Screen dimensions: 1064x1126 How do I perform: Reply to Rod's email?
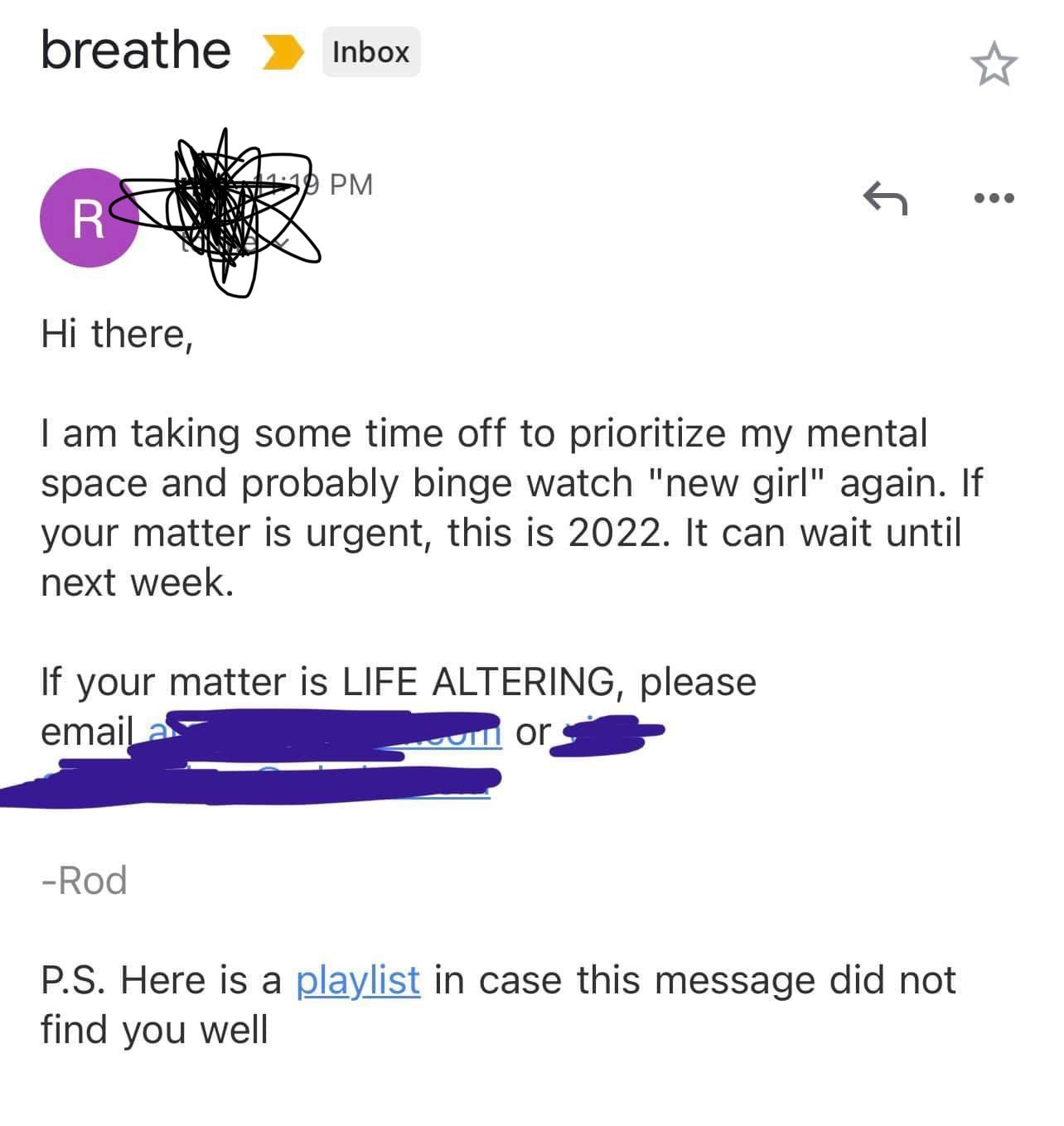click(885, 198)
